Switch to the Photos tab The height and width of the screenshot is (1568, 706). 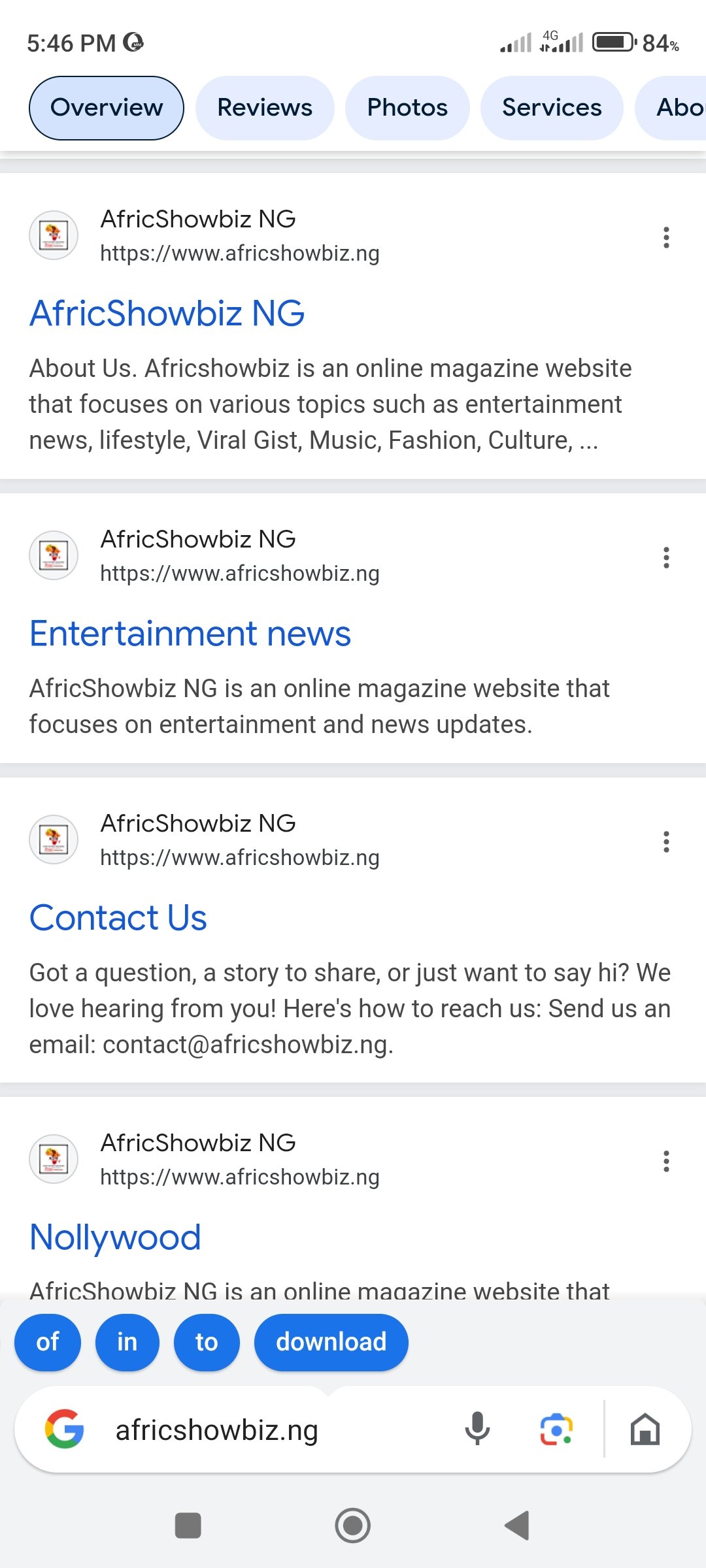(407, 108)
